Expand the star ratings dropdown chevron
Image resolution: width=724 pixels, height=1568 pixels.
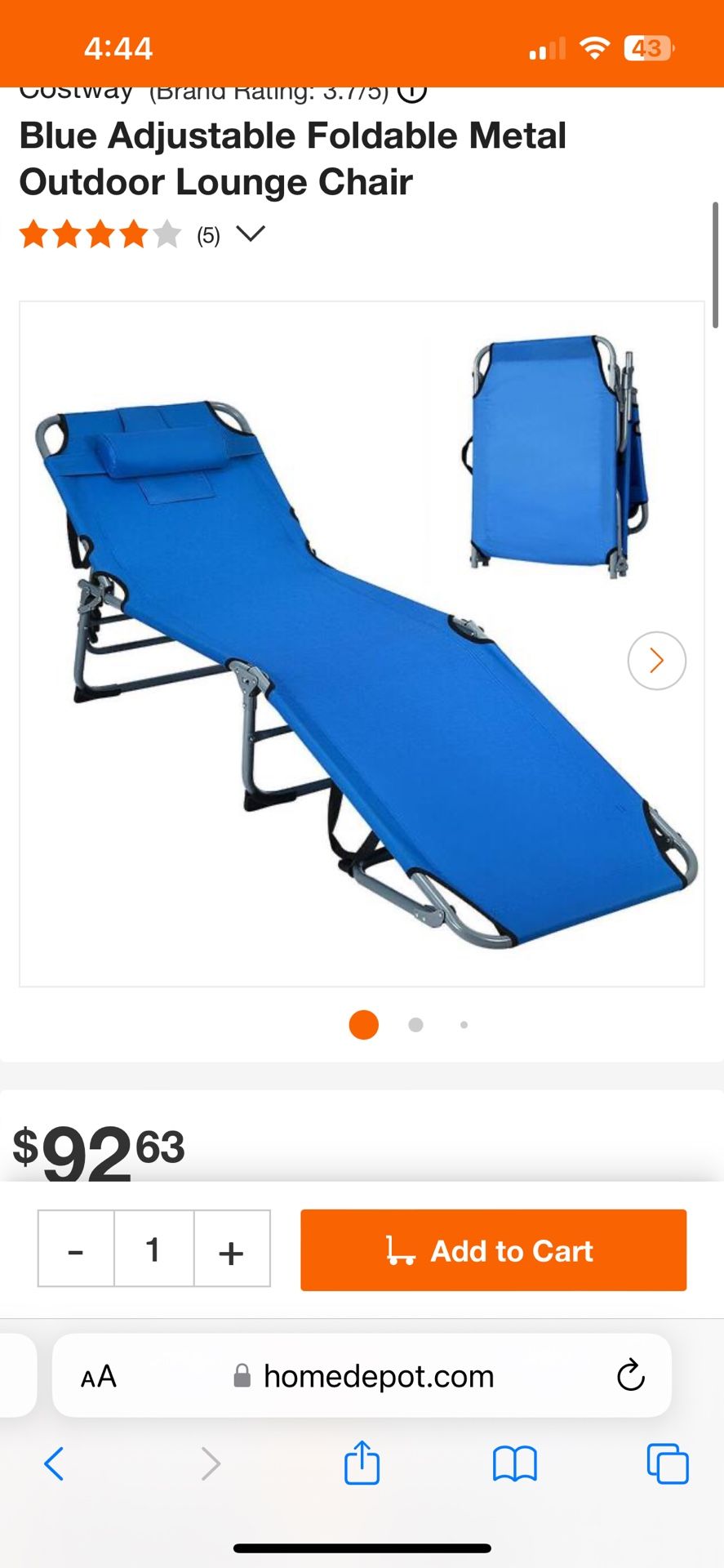(251, 234)
